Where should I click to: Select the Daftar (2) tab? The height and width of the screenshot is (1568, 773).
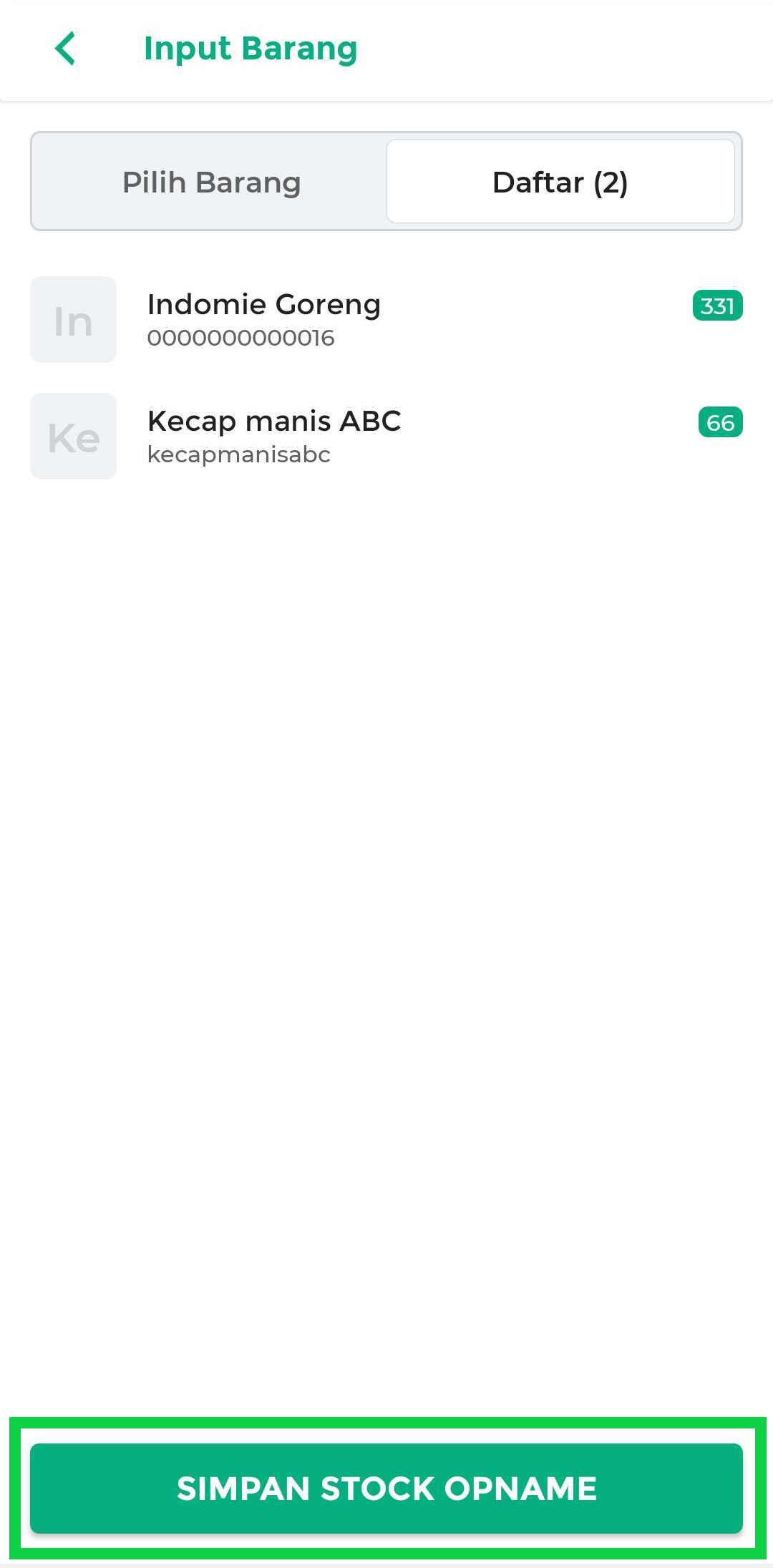560,182
